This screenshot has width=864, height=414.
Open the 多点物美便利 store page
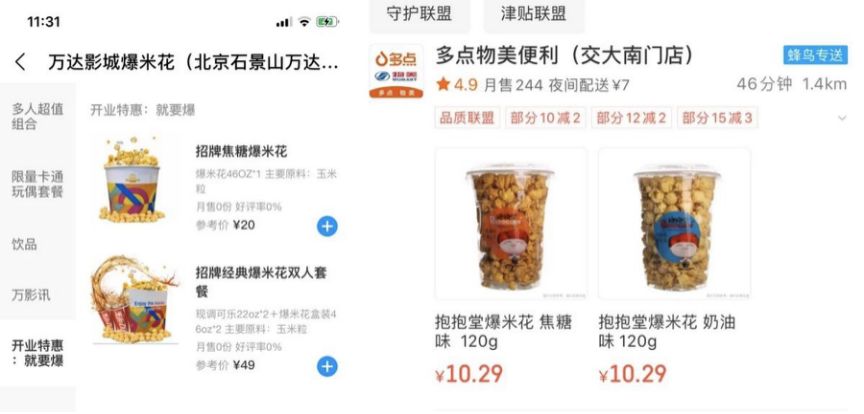tap(565, 55)
